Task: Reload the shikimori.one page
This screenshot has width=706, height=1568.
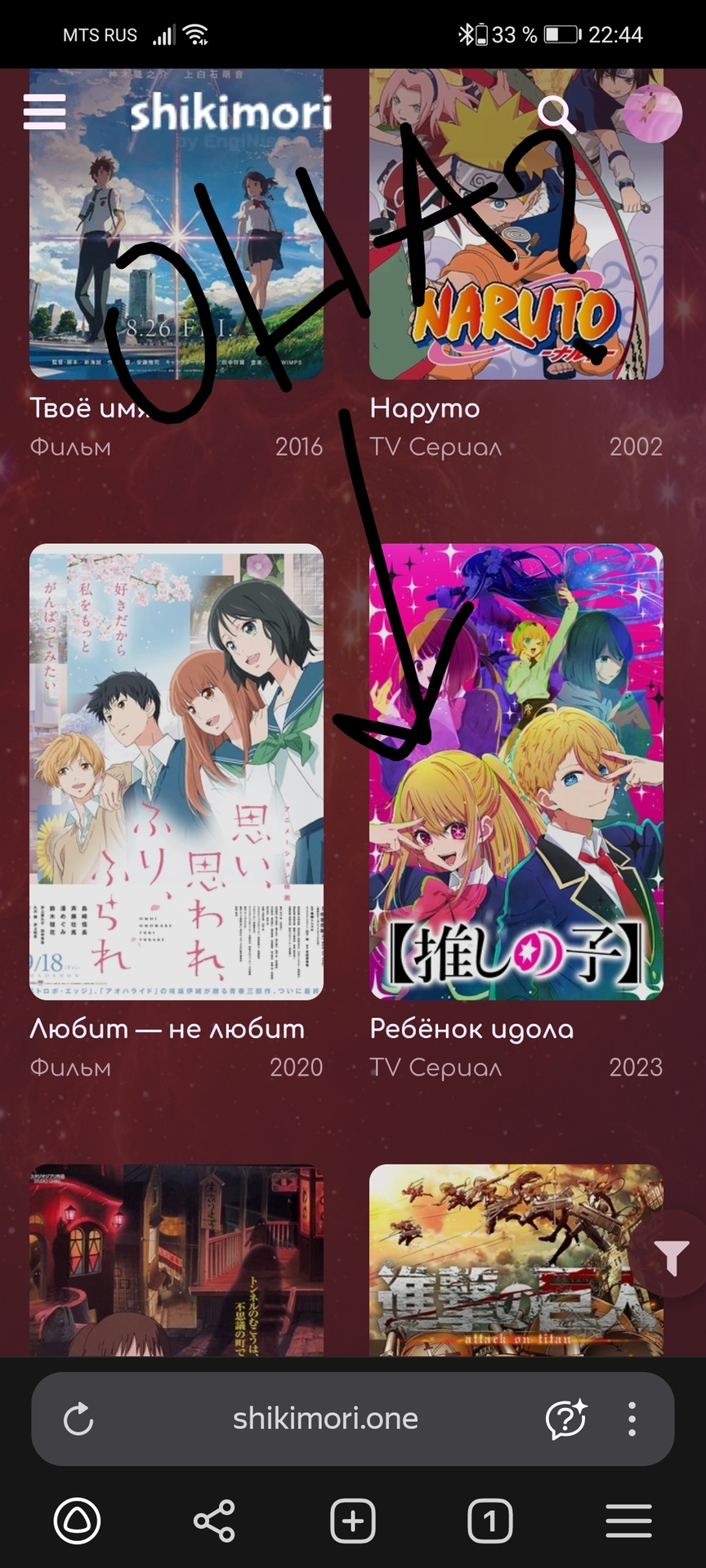Action: coord(78,1419)
